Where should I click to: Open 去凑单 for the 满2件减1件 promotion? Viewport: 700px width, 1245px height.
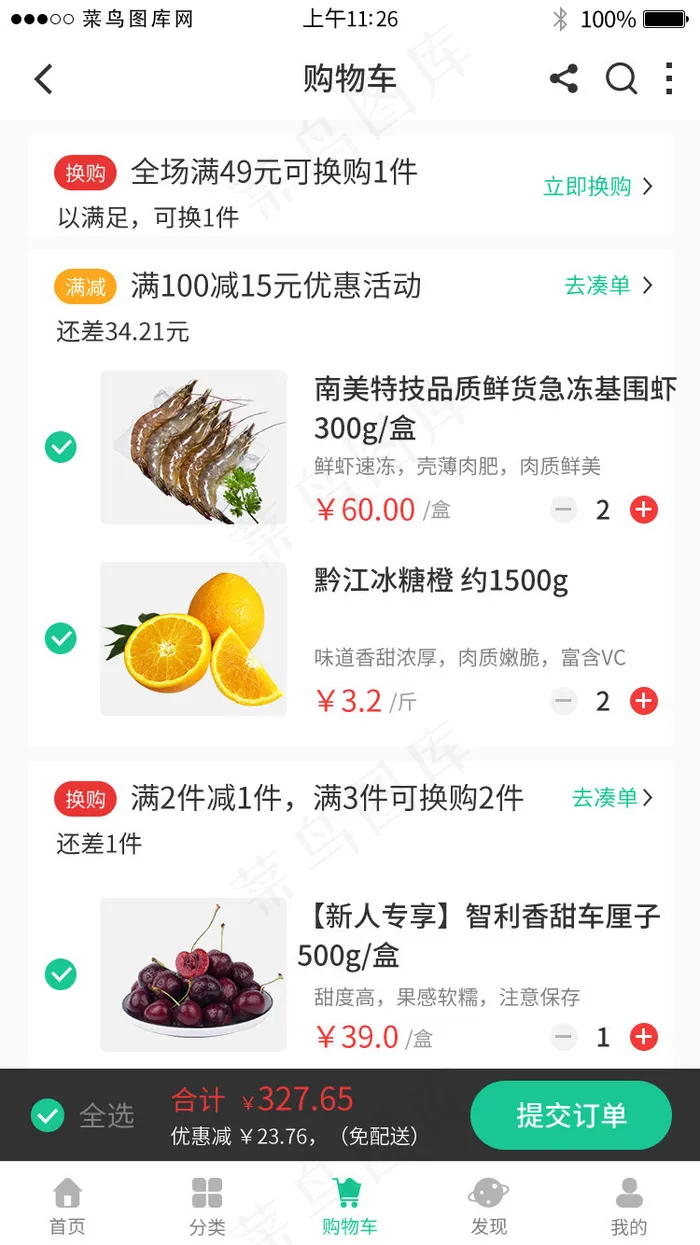[612, 797]
